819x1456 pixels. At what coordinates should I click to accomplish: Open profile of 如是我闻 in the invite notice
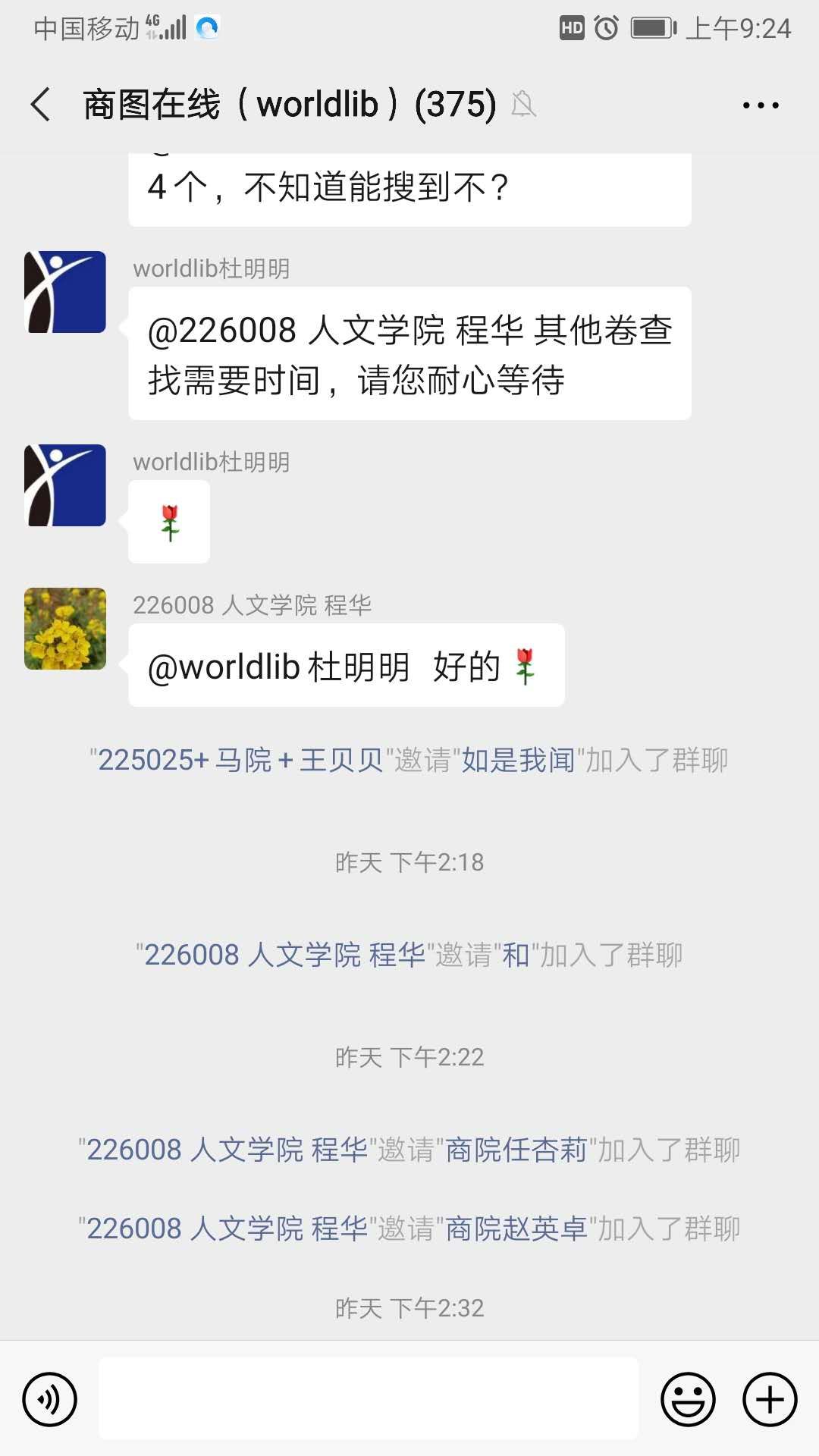point(518,760)
